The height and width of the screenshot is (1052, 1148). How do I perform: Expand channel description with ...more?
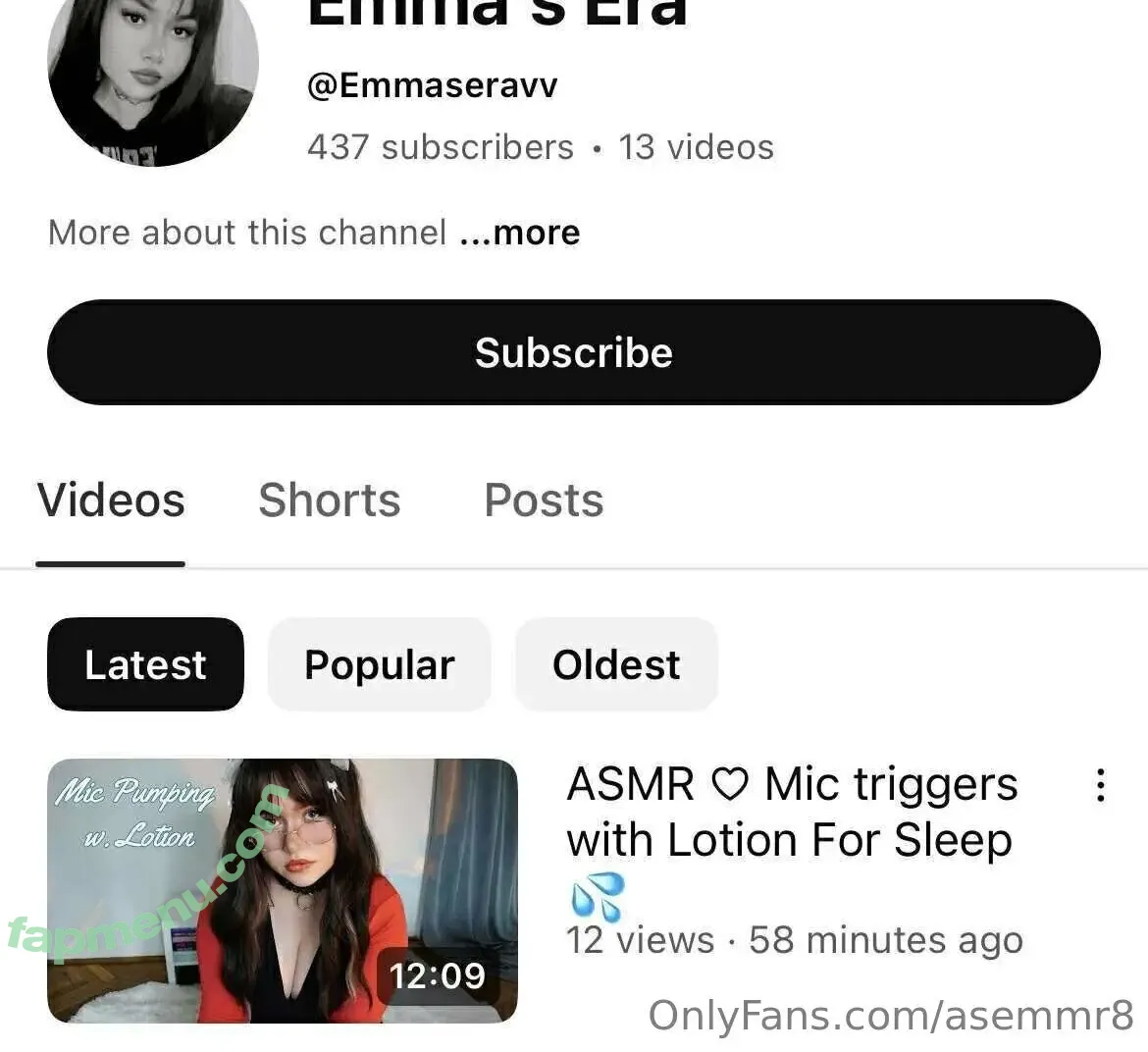[520, 233]
